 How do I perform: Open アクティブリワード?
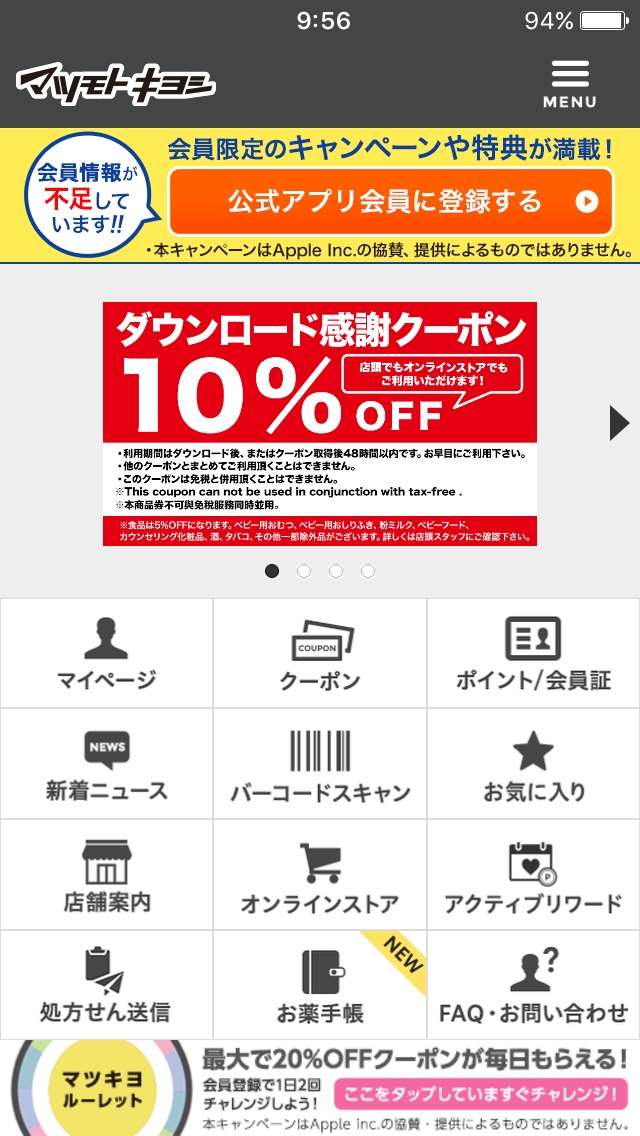(x=533, y=875)
